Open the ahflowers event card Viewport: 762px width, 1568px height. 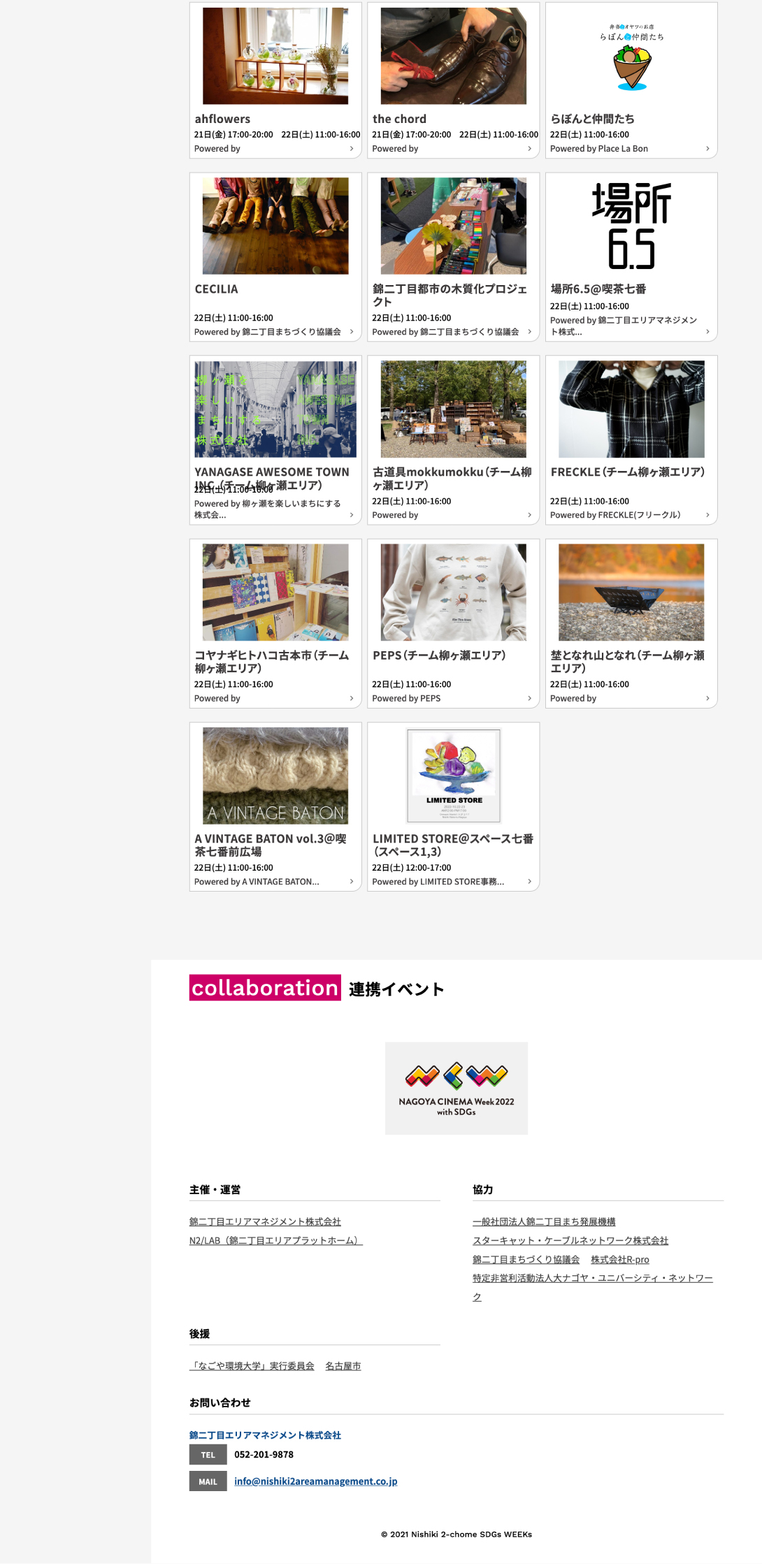[x=275, y=80]
